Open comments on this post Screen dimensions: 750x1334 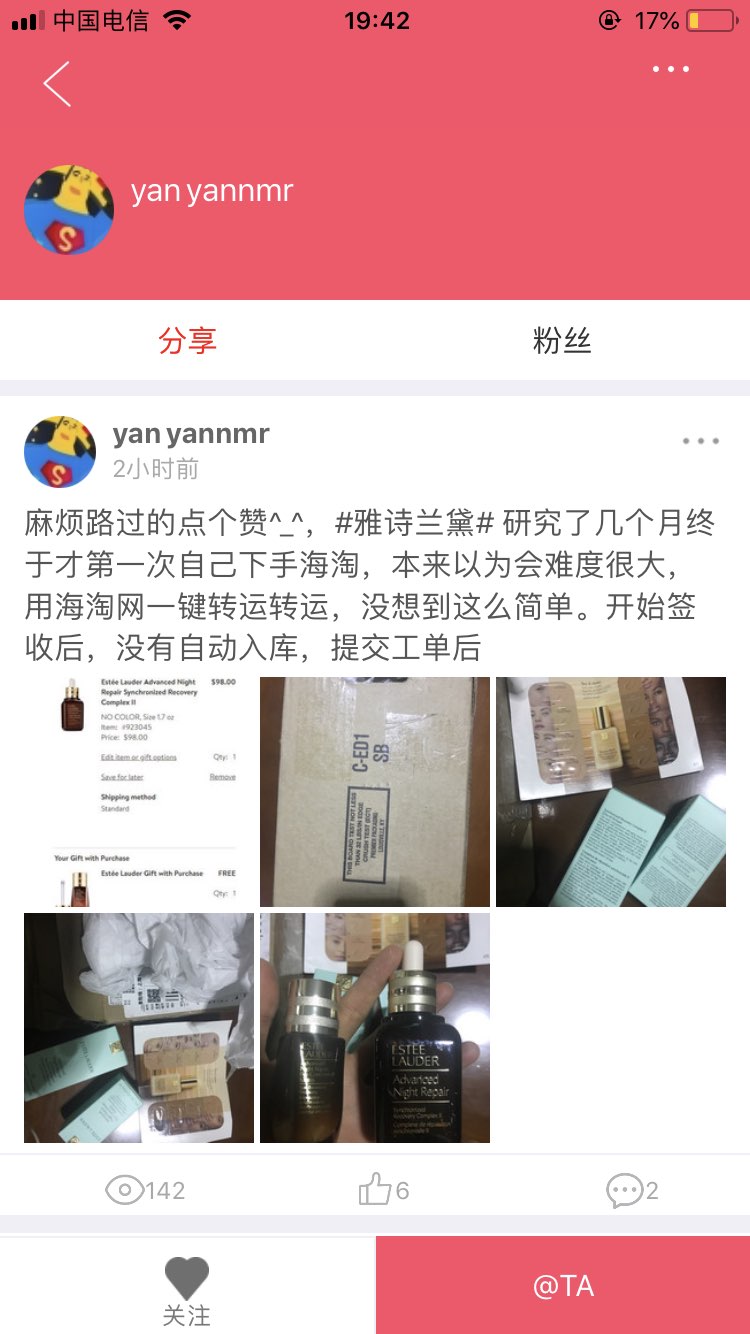(632, 1190)
